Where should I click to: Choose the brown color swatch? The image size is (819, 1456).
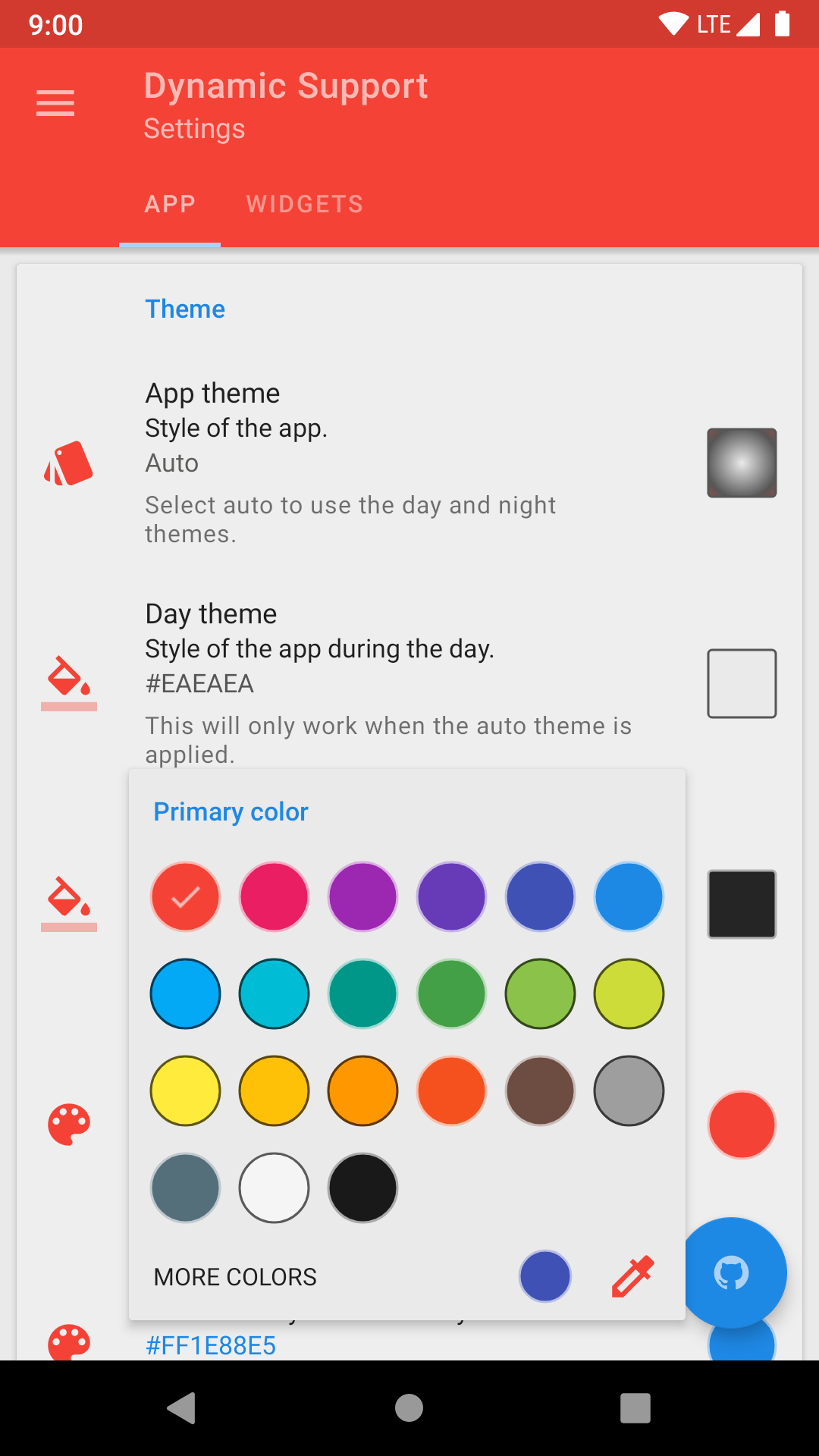coord(540,1090)
